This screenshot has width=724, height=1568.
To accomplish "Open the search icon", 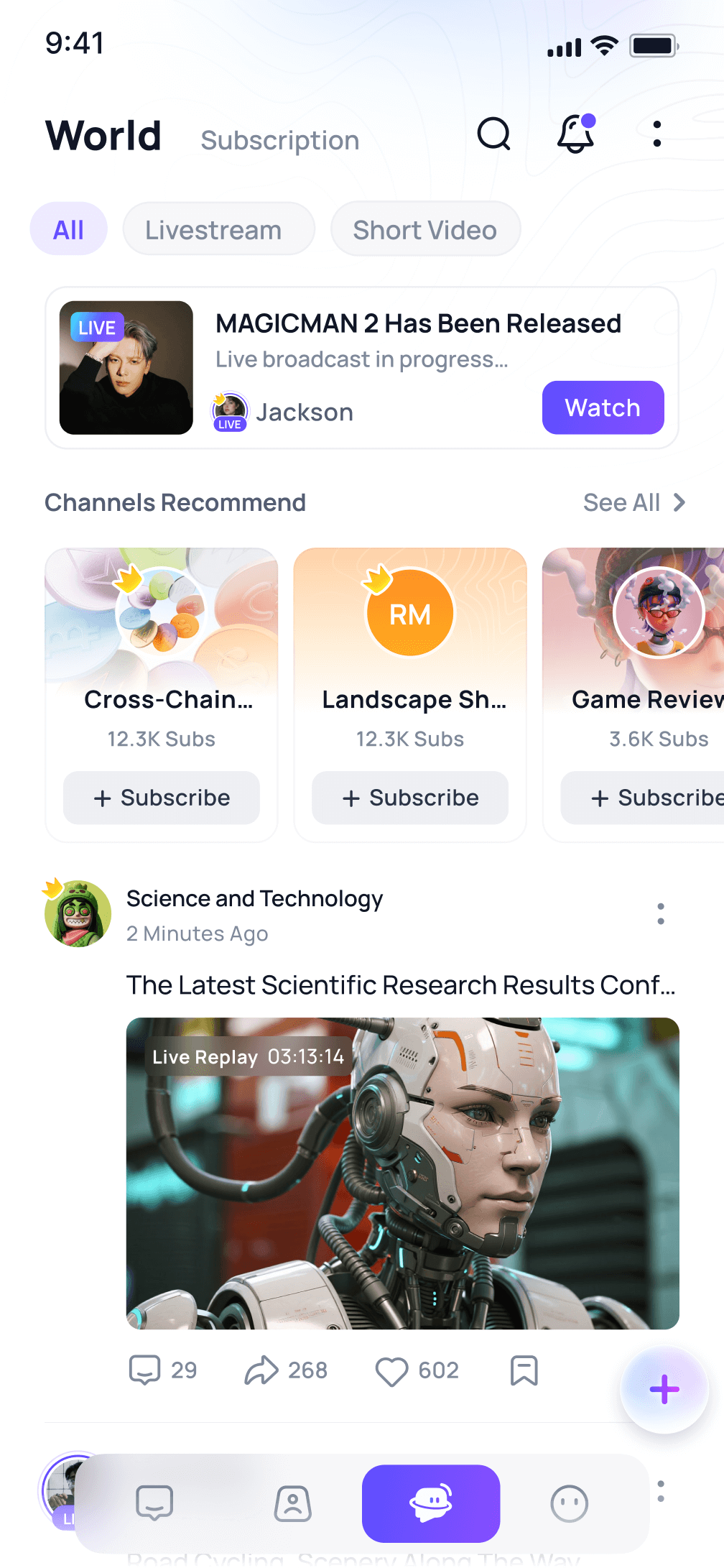I will 493,134.
